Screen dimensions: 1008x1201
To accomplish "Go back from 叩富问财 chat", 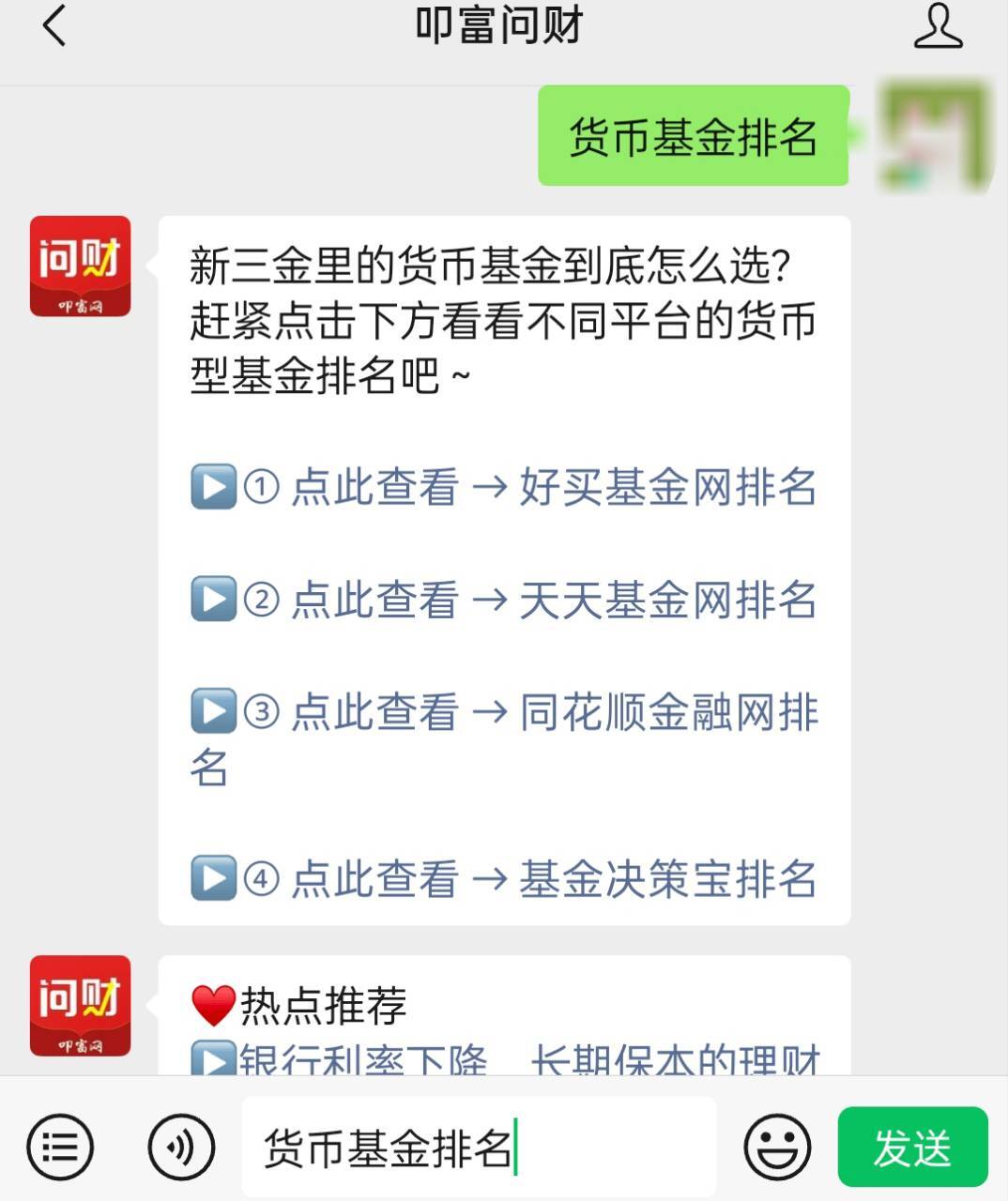I will coord(54,25).
